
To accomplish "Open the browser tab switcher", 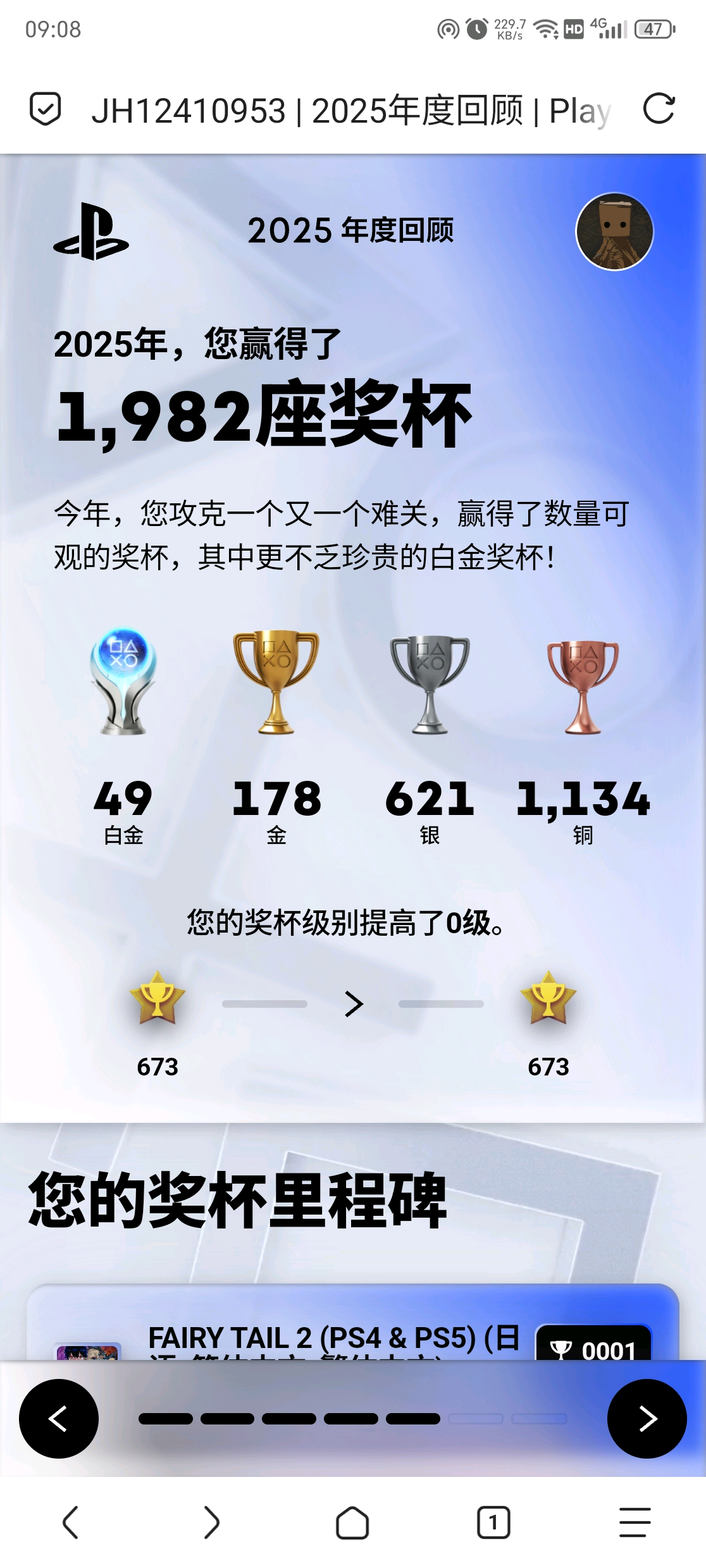I will (x=493, y=1522).
